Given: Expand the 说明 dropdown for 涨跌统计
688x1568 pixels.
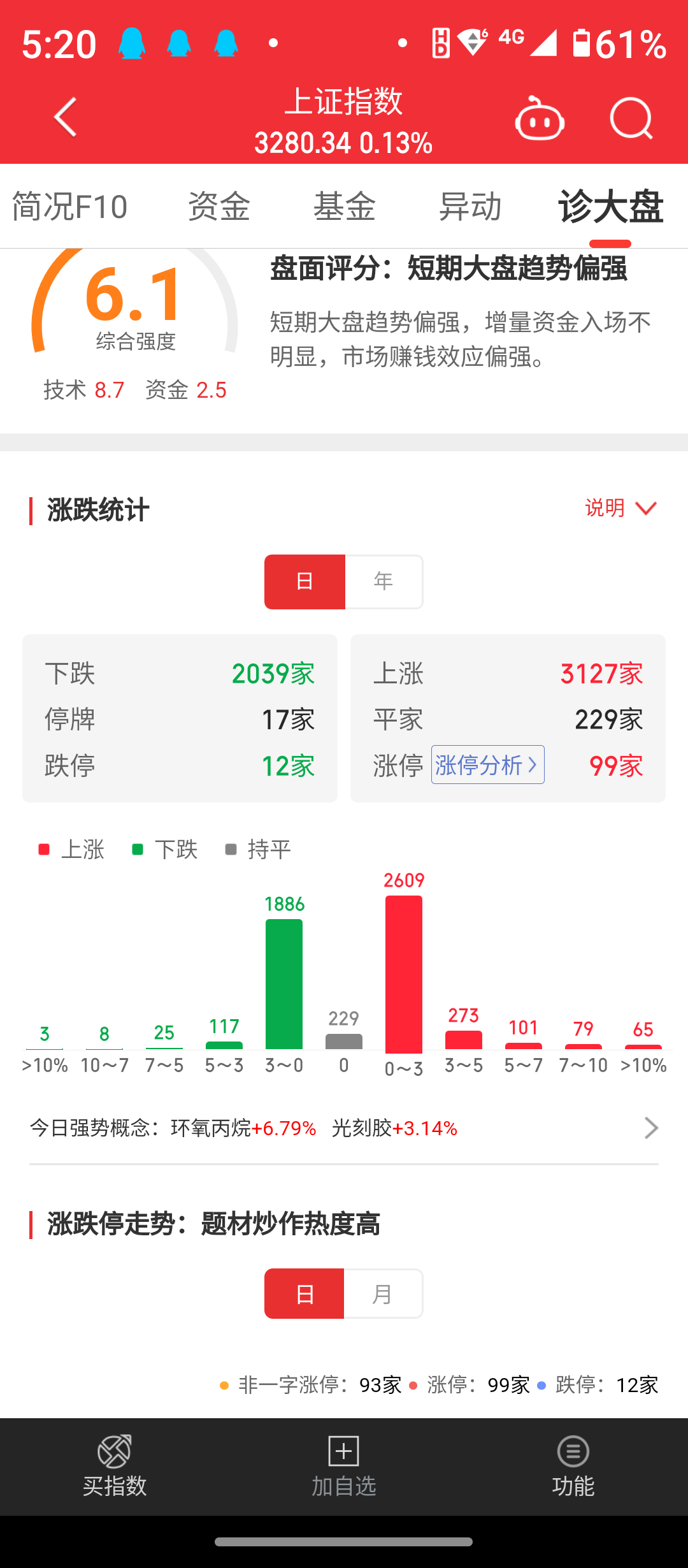Looking at the screenshot, I should [620, 508].
